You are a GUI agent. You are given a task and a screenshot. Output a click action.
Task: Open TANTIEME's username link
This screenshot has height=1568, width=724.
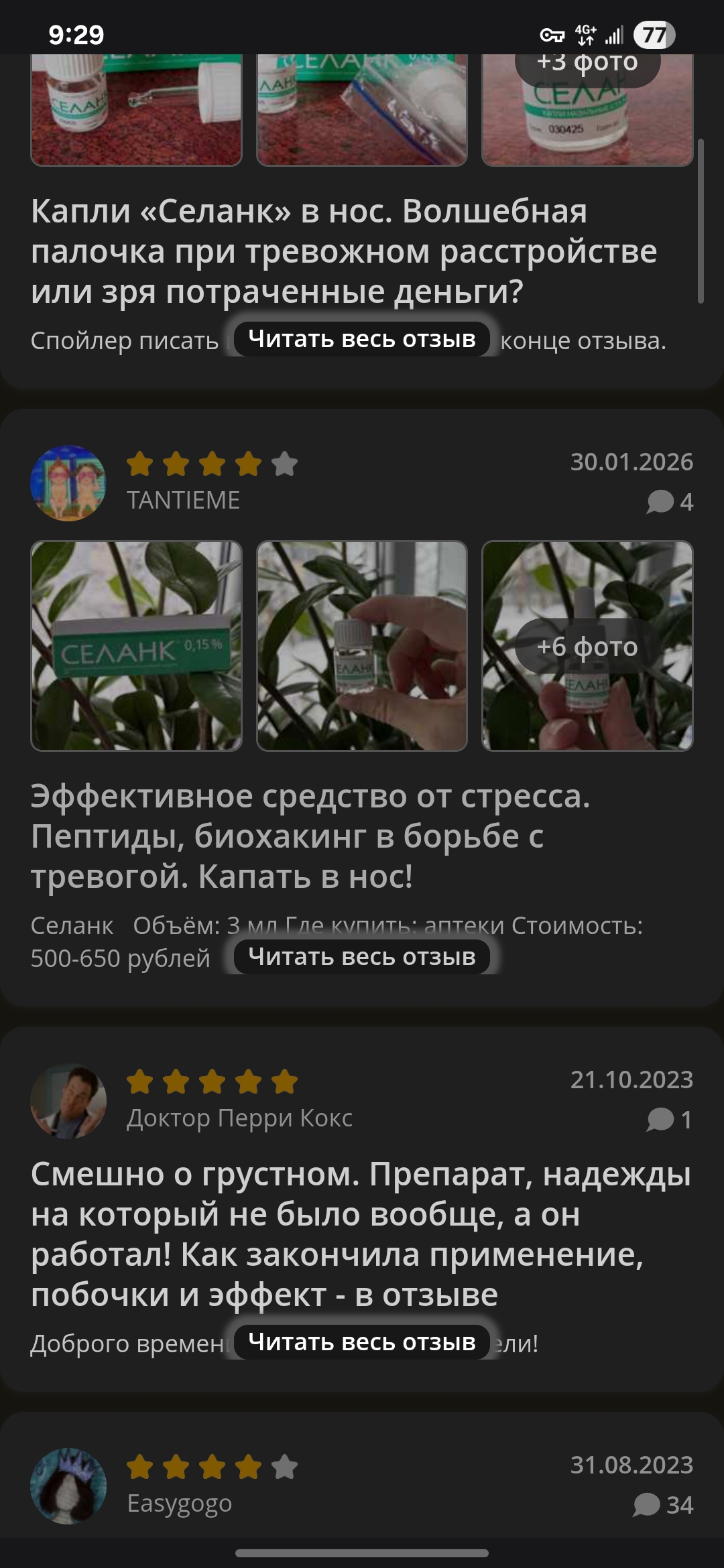pyautogui.click(x=183, y=501)
